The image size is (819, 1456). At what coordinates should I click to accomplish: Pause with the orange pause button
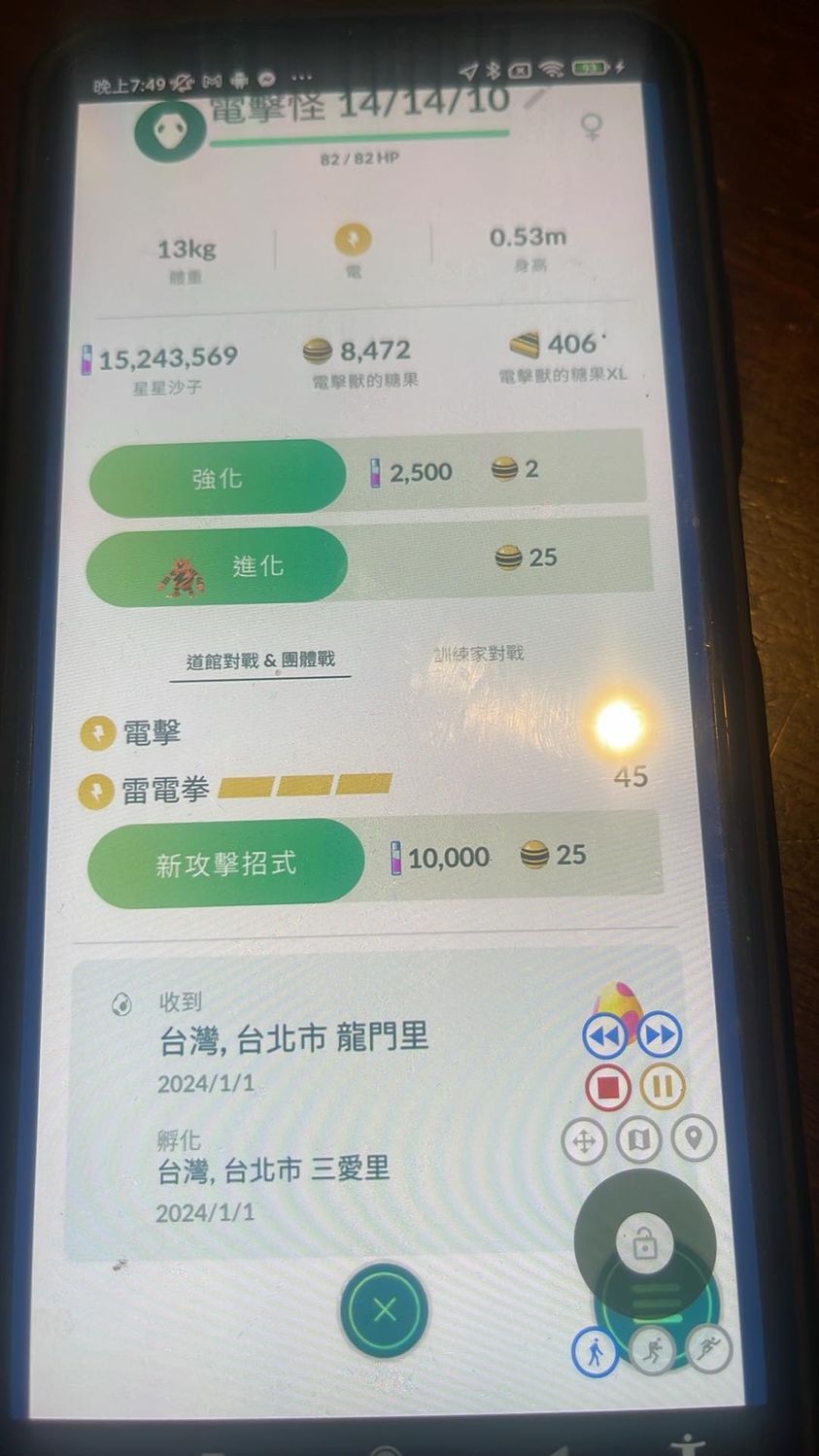[663, 1085]
